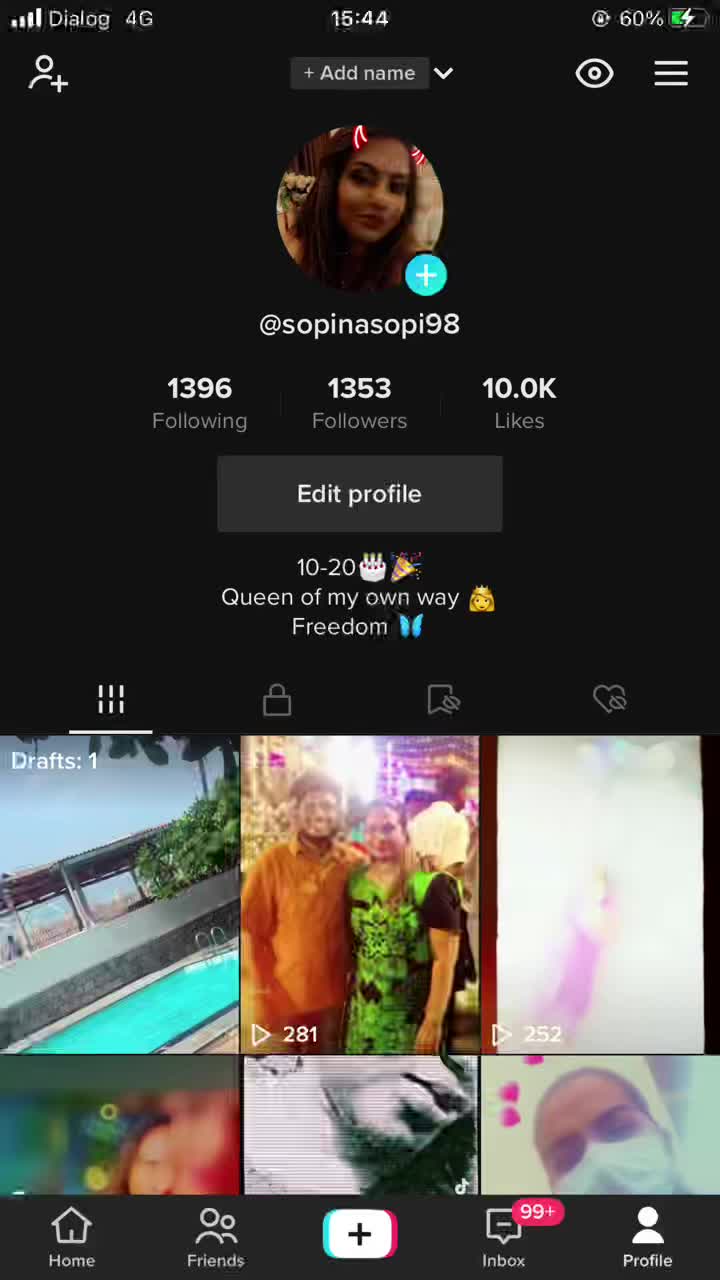View the Followers list

click(x=359, y=402)
